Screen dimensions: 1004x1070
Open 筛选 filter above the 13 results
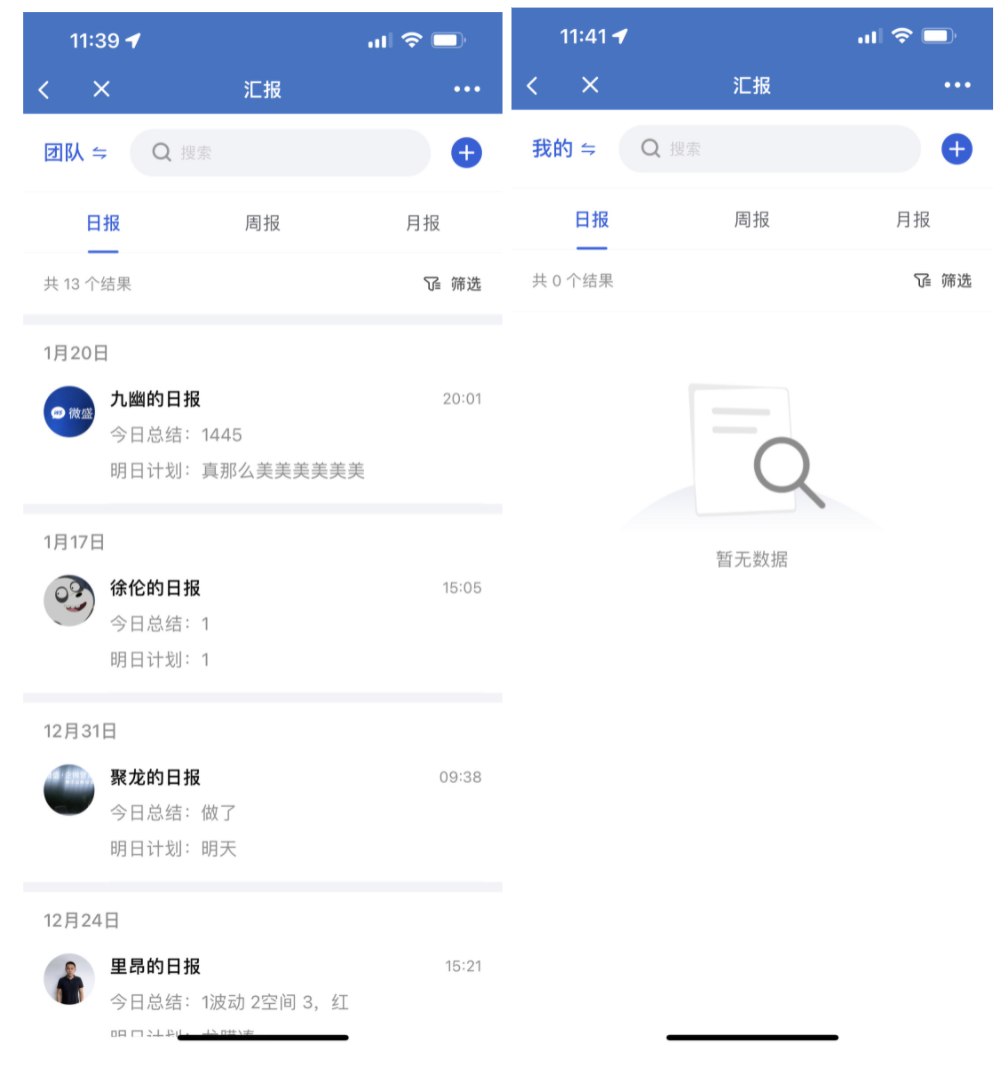click(453, 284)
